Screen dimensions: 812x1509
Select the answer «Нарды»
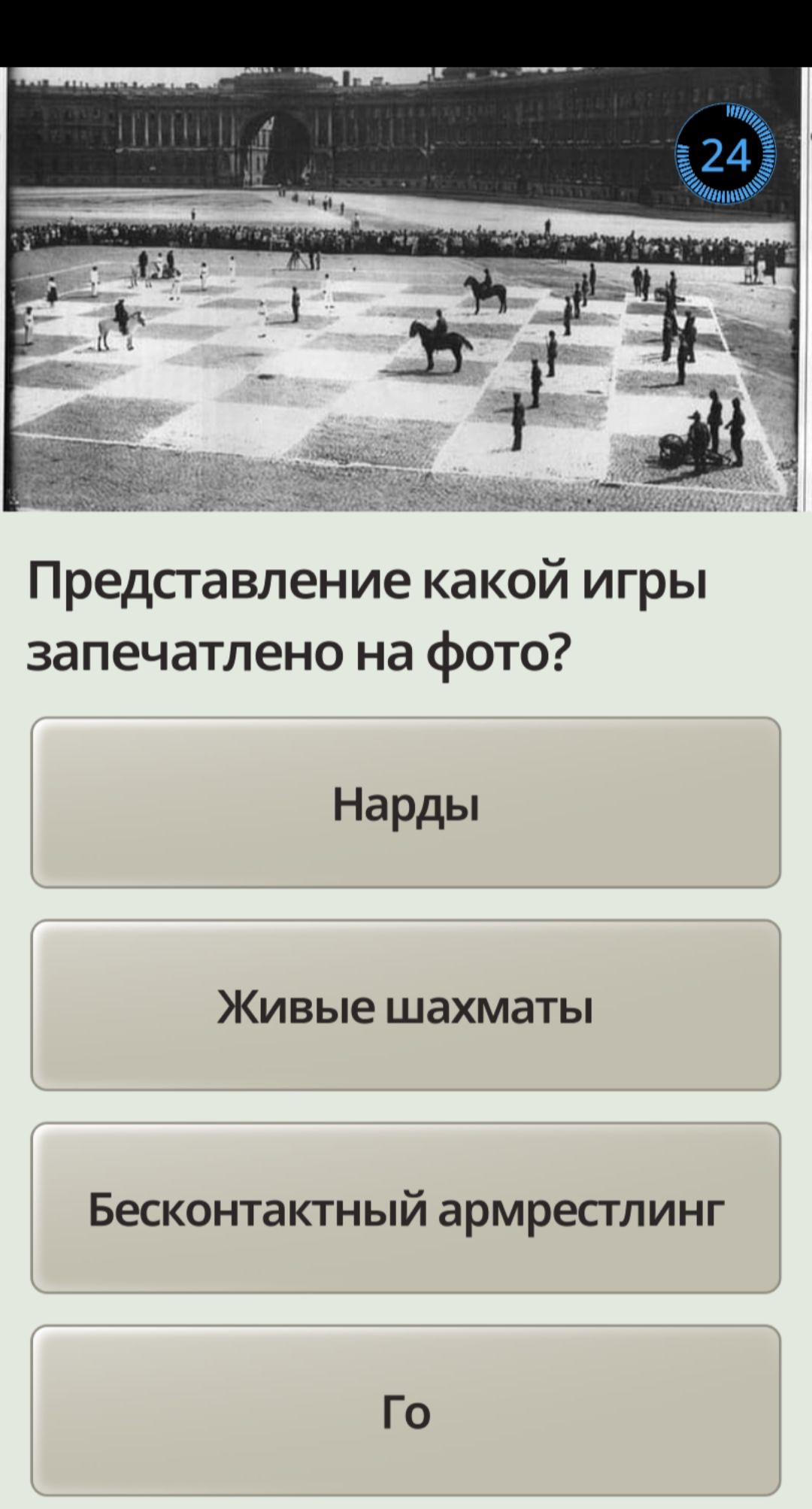tap(406, 803)
